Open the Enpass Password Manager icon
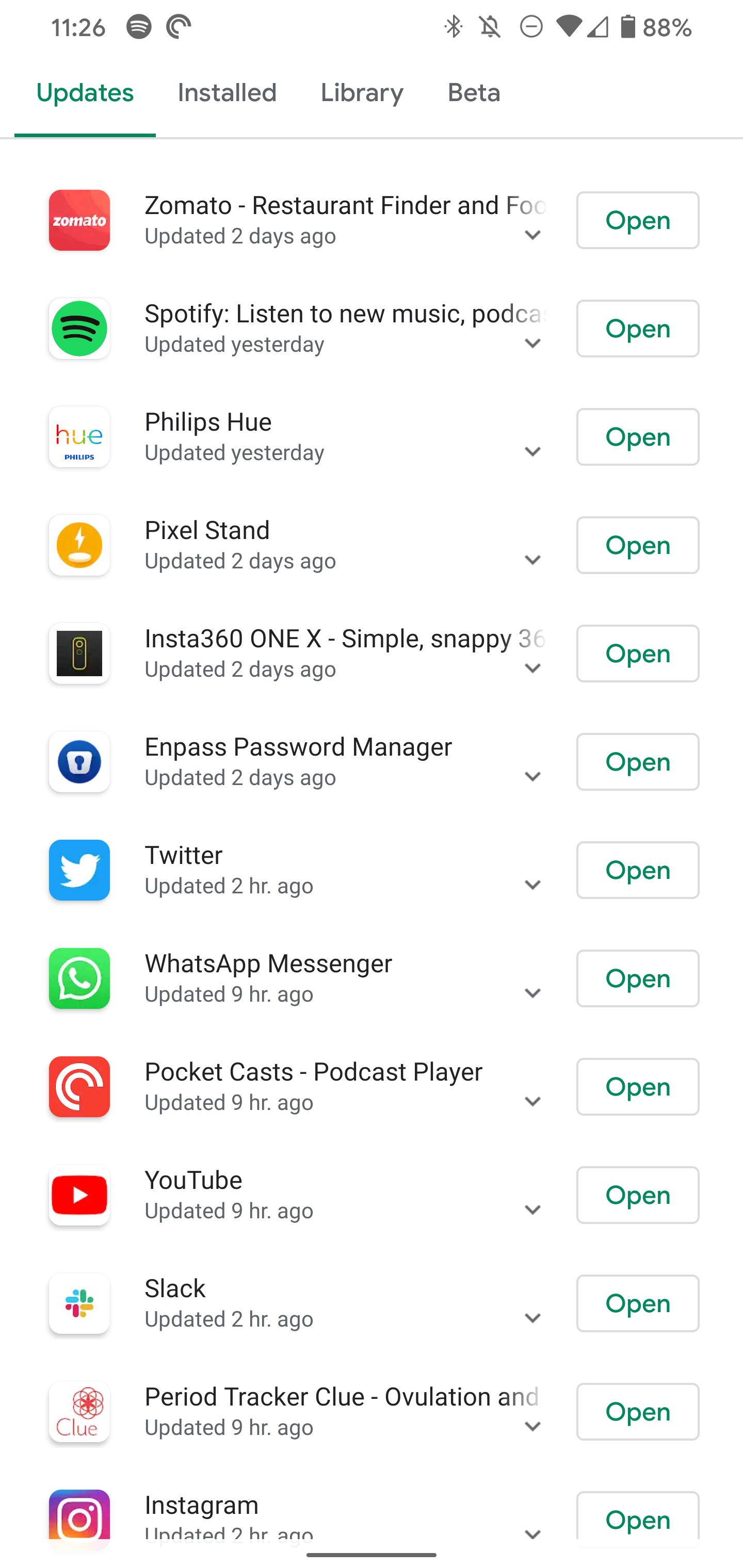The height and width of the screenshot is (1568, 743). pos(79,762)
